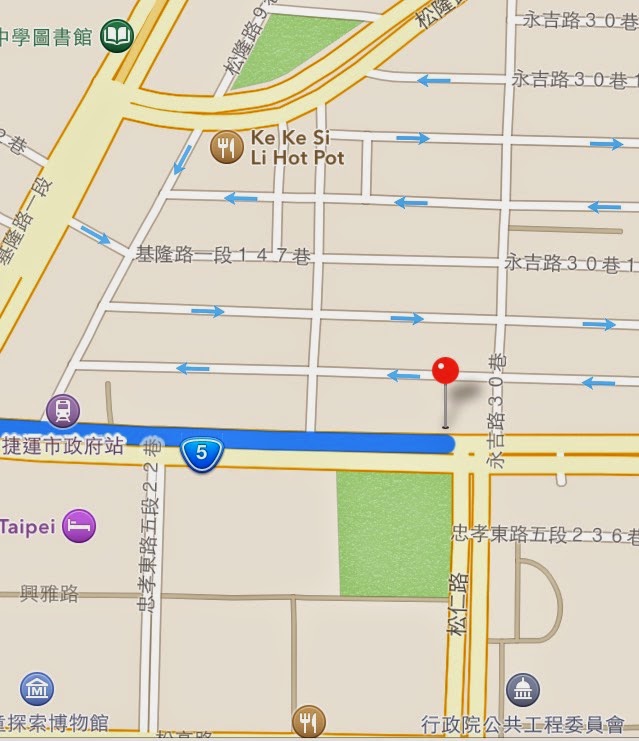Select the 行政院公共工程委員會 government building icon
Viewport: 639px width, 741px height.
(x=522, y=689)
